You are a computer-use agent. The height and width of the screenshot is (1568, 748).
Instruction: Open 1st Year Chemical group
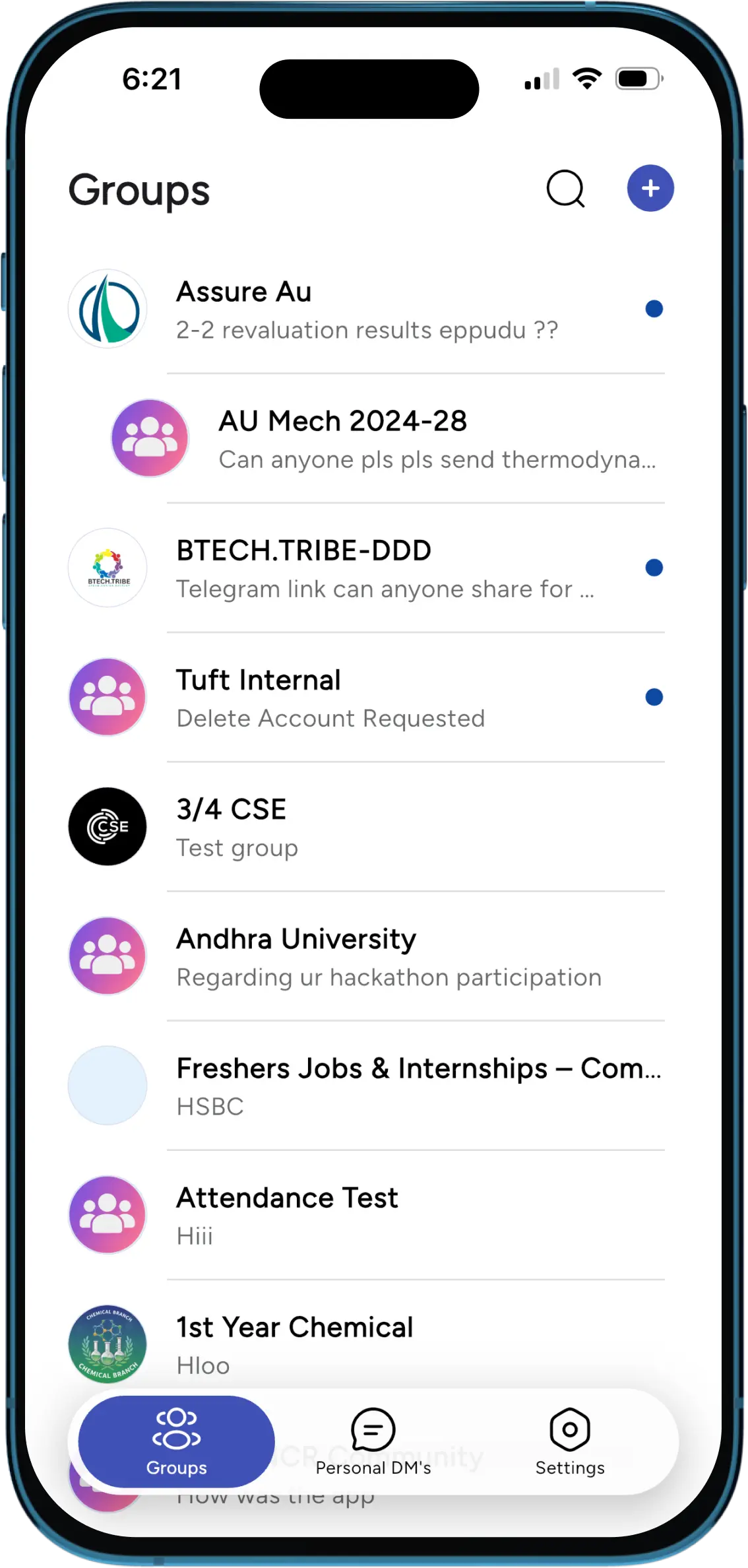tap(367, 1344)
